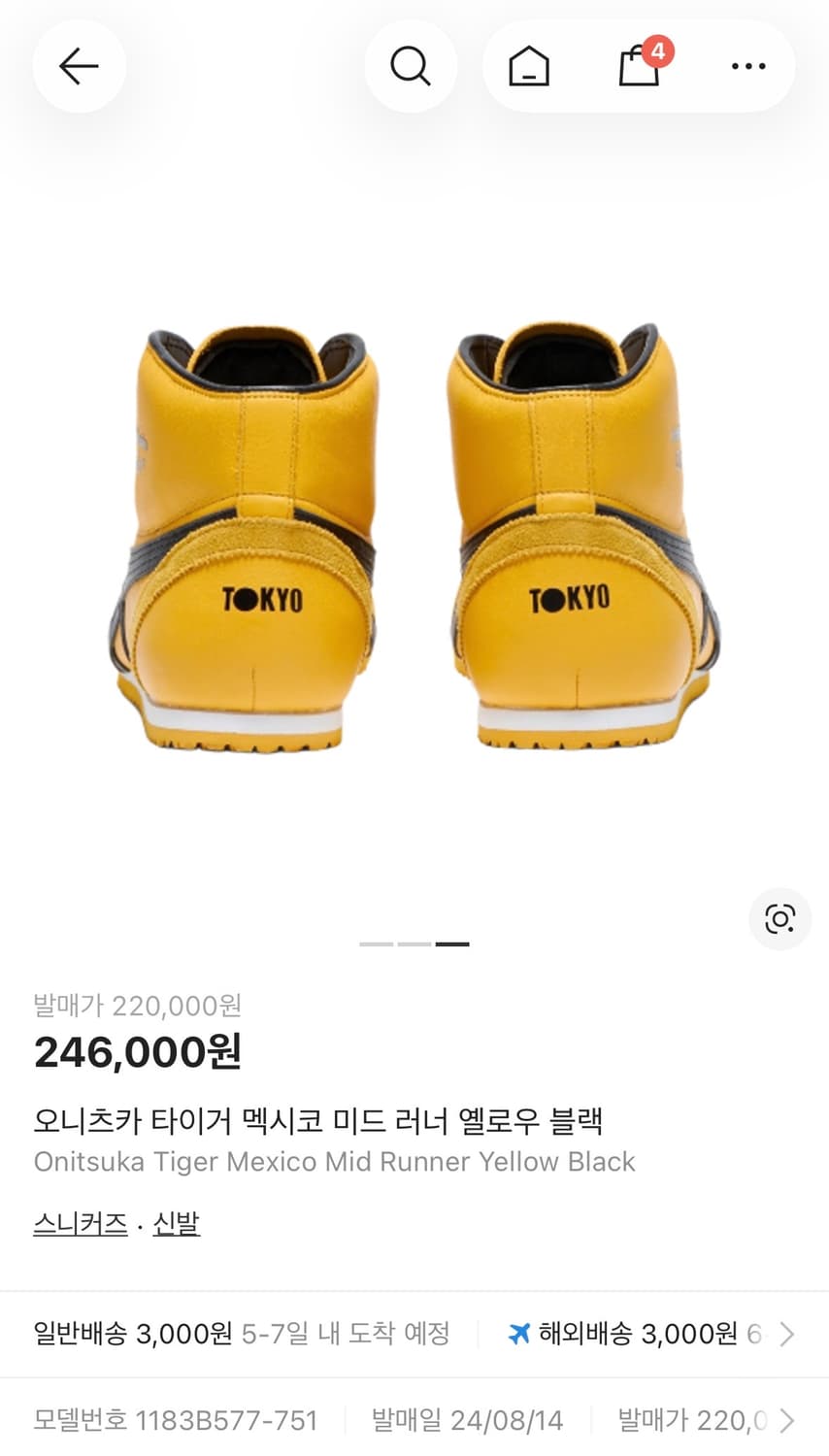Go to home using the house icon

528,66
